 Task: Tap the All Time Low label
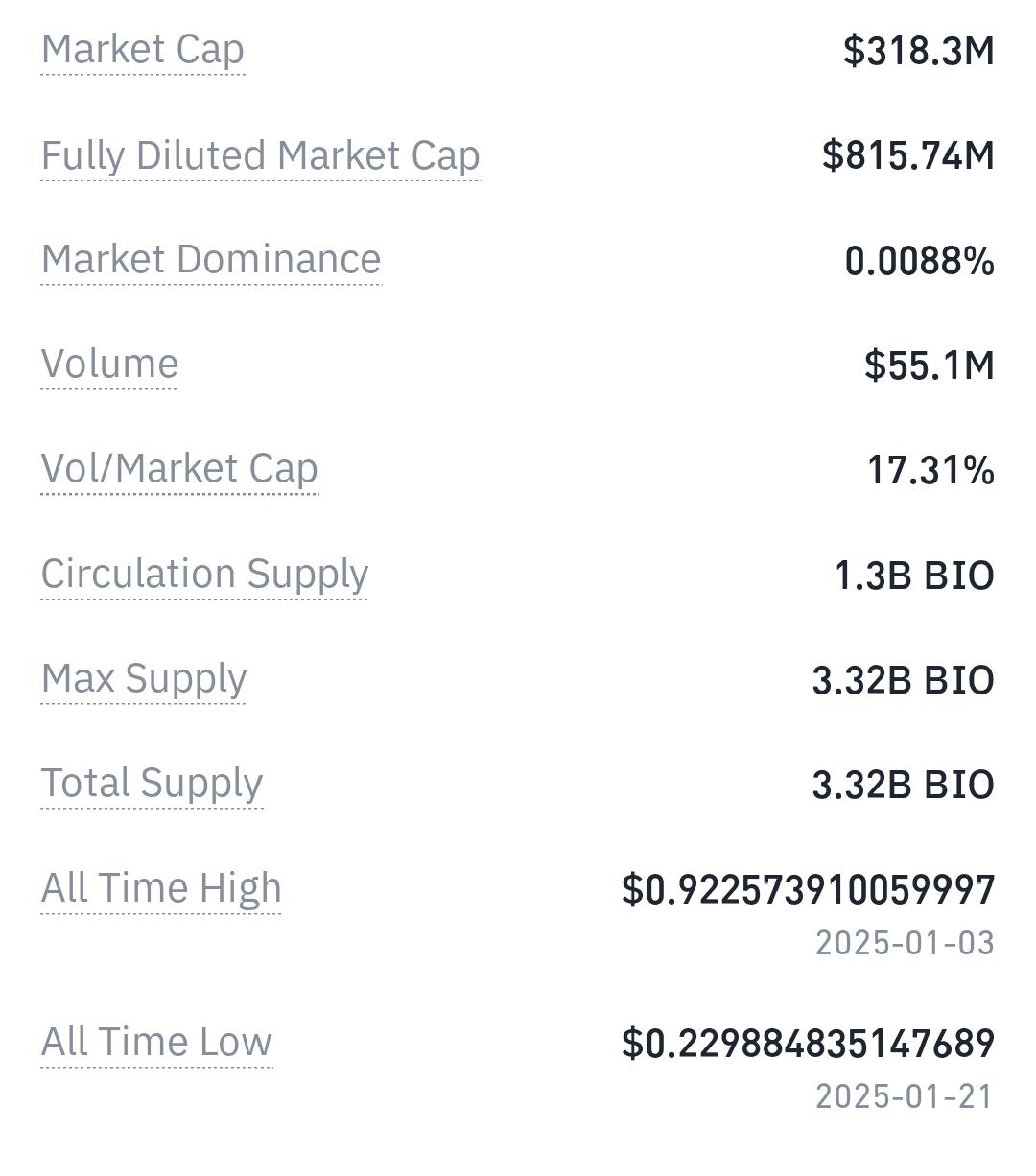coord(156,1042)
